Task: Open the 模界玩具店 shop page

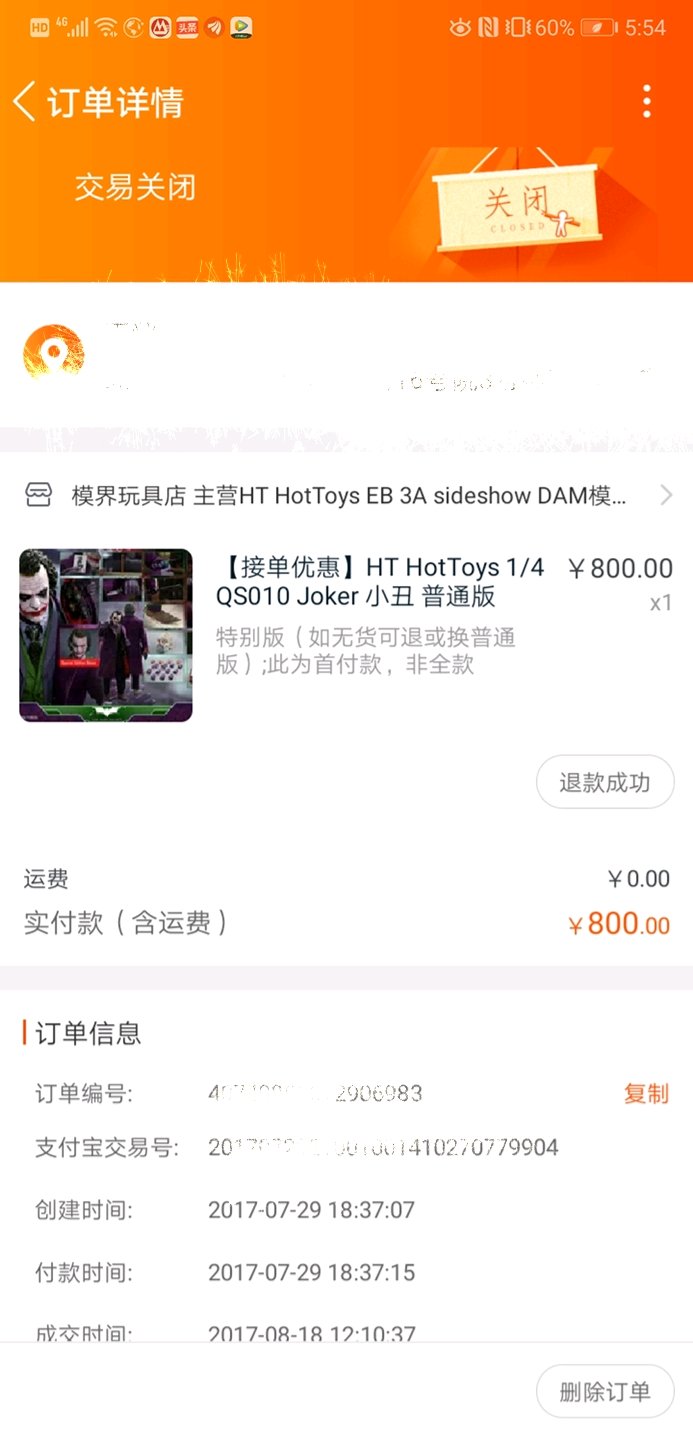Action: point(348,495)
